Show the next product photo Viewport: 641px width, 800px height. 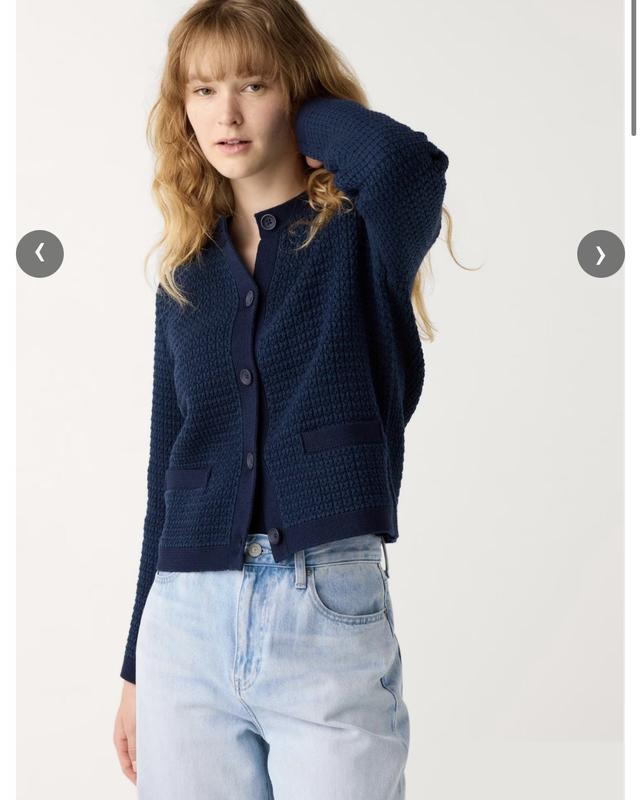click(x=600, y=254)
